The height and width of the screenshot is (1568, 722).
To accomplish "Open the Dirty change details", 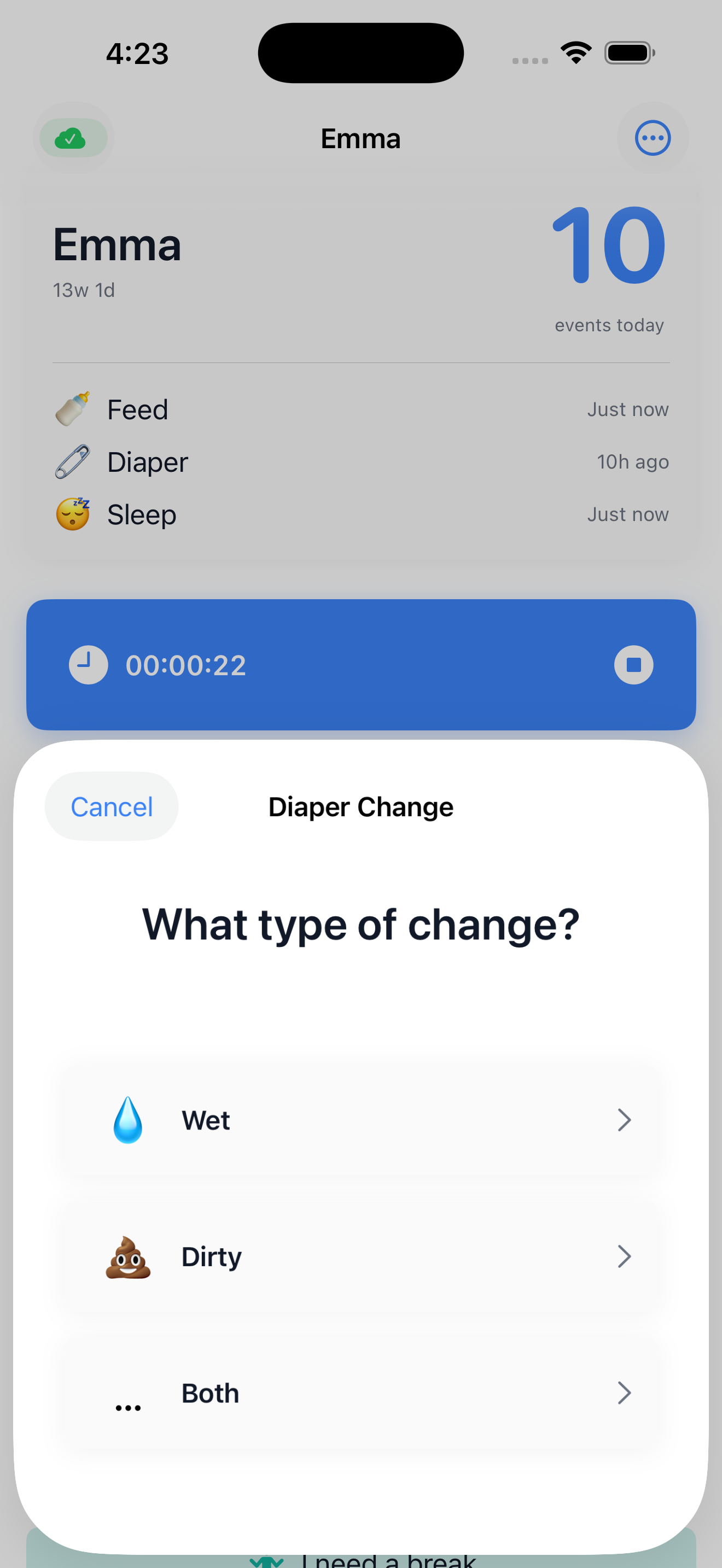I will [x=624, y=1256].
